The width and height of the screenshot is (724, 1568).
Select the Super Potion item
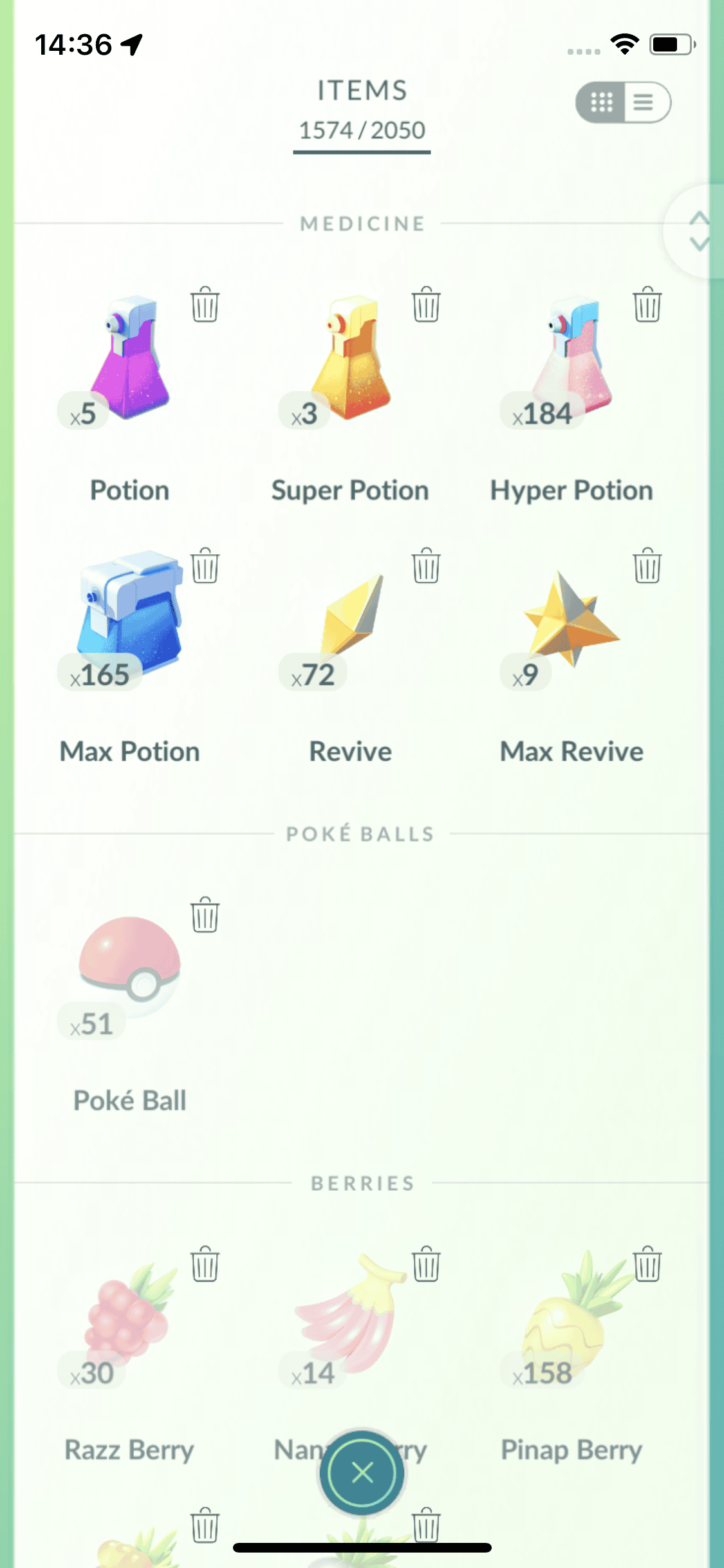351,360
